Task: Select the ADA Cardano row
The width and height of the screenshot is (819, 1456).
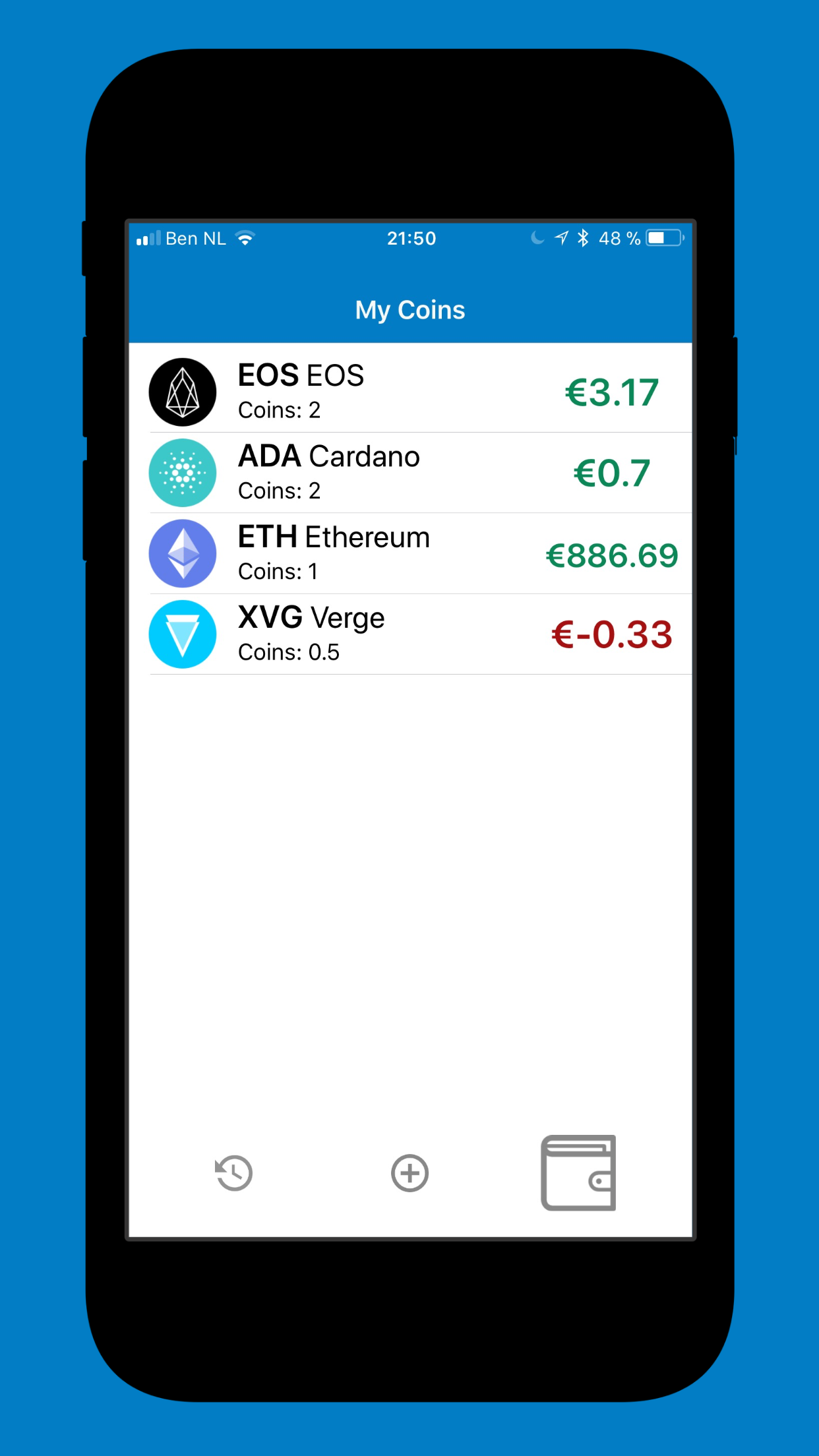Action: click(409, 472)
